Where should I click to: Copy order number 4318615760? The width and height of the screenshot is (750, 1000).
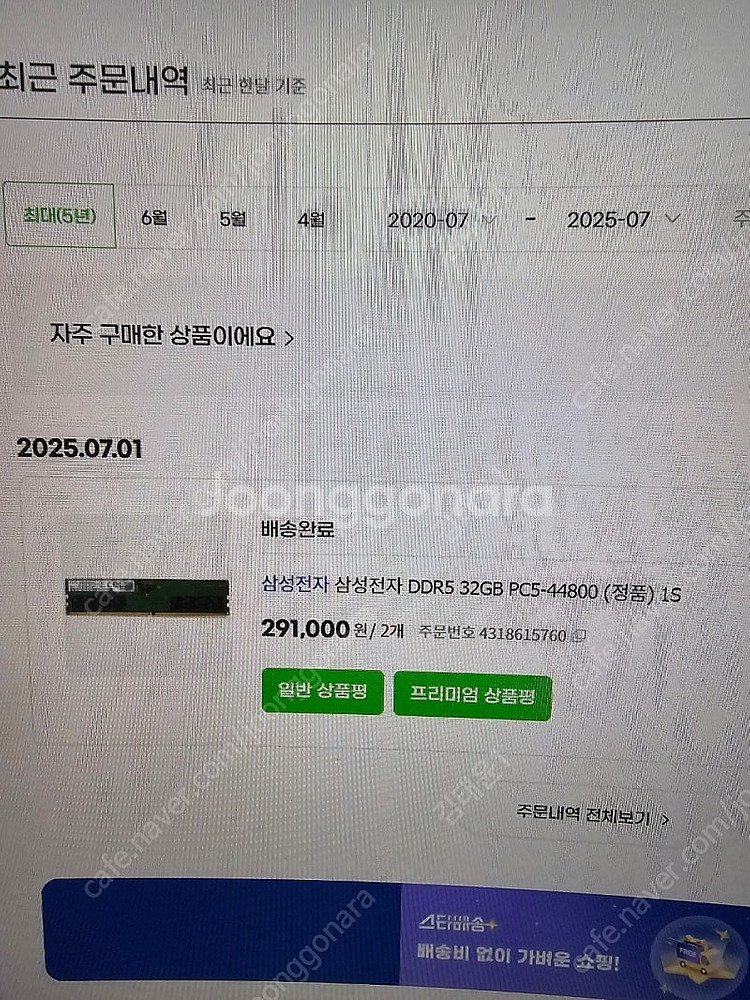580,634
